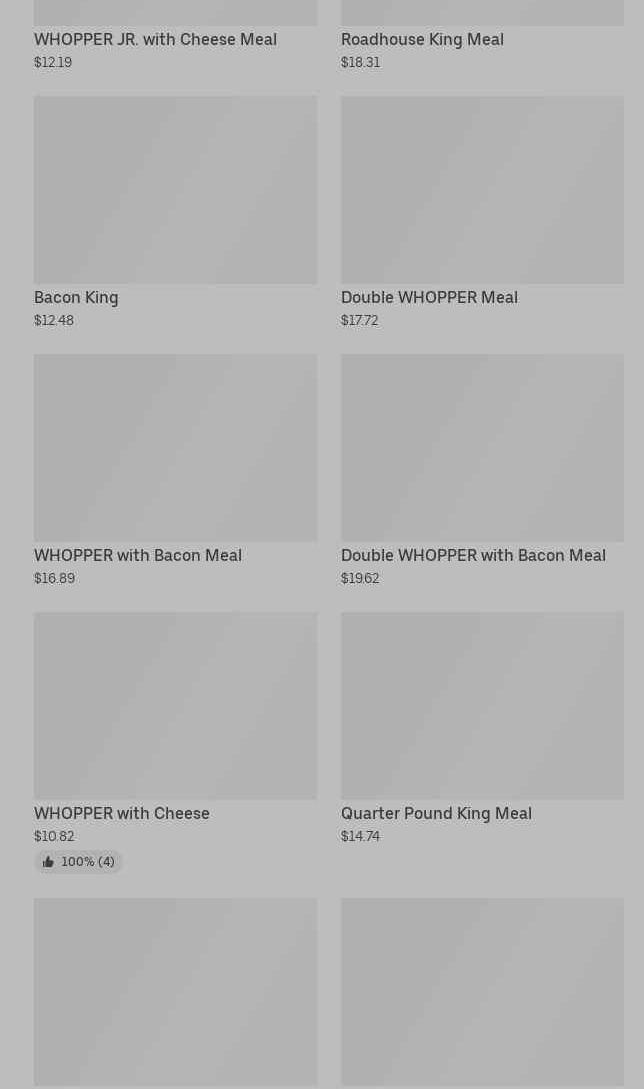Open the WHOPPER with Cheese item
The width and height of the screenshot is (644, 1089).
(x=175, y=742)
